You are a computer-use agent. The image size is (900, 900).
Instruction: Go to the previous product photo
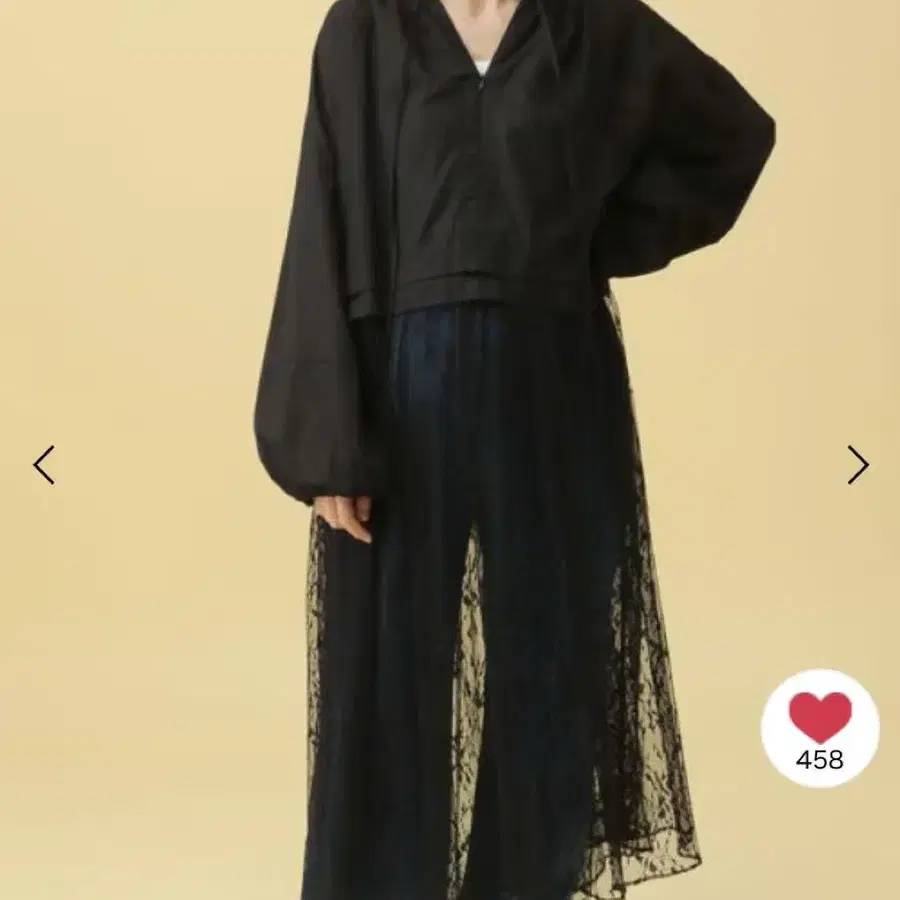(44, 465)
